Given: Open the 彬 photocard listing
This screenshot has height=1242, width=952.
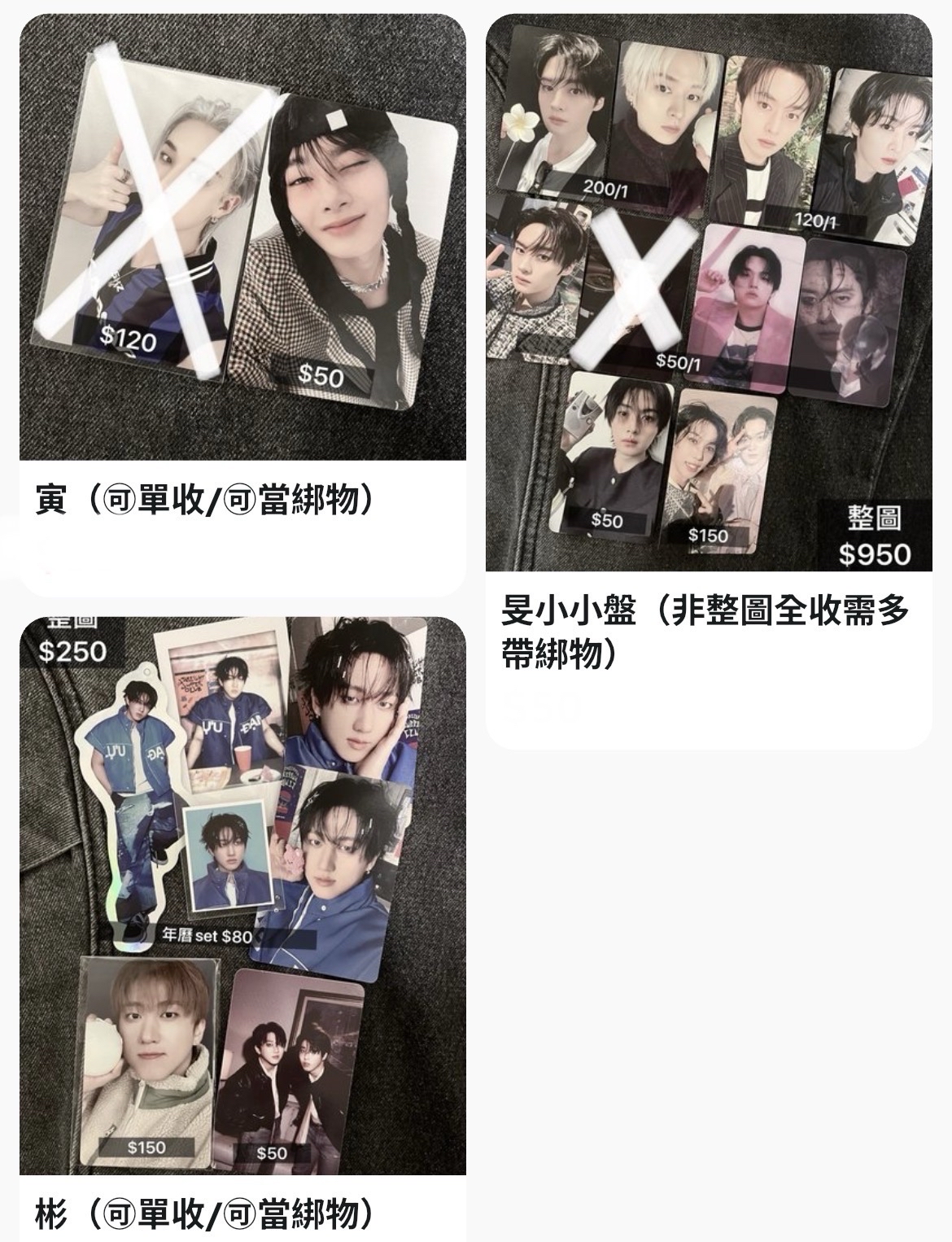Looking at the screenshot, I should tap(242, 895).
